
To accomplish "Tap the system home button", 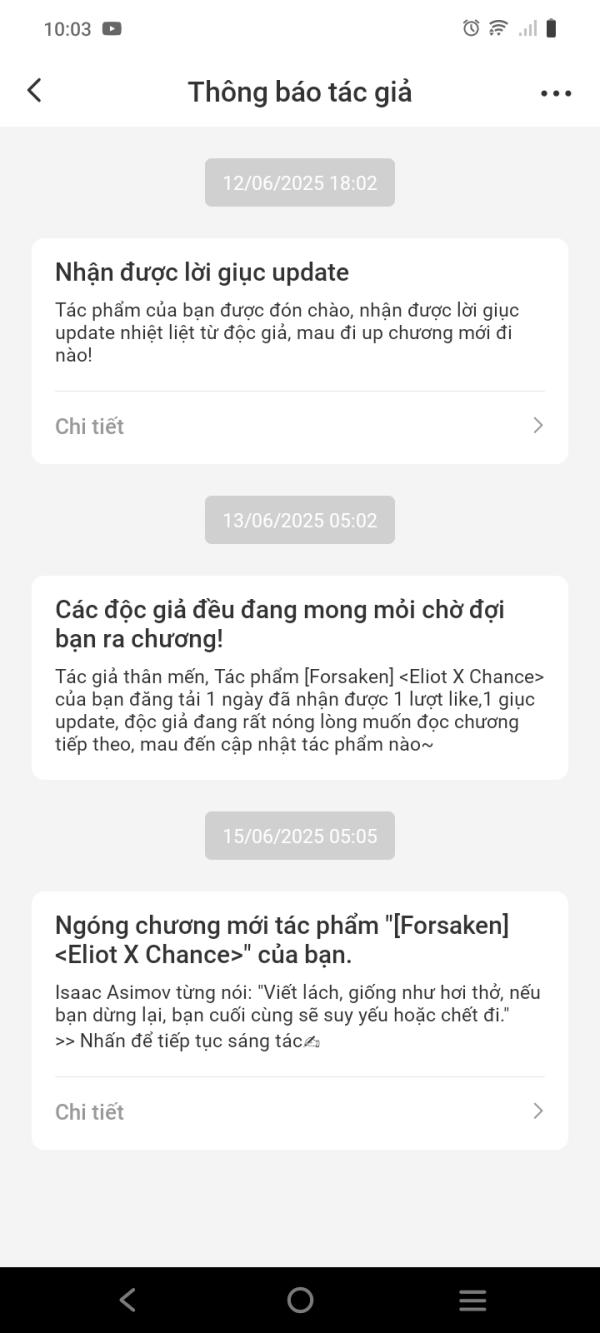I will click(300, 1300).
